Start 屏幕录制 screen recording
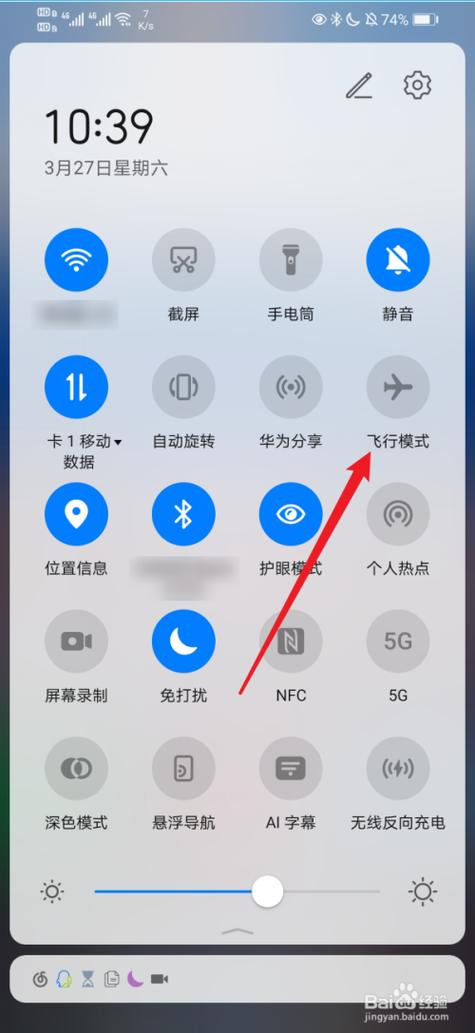The image size is (475, 1033). (76, 642)
